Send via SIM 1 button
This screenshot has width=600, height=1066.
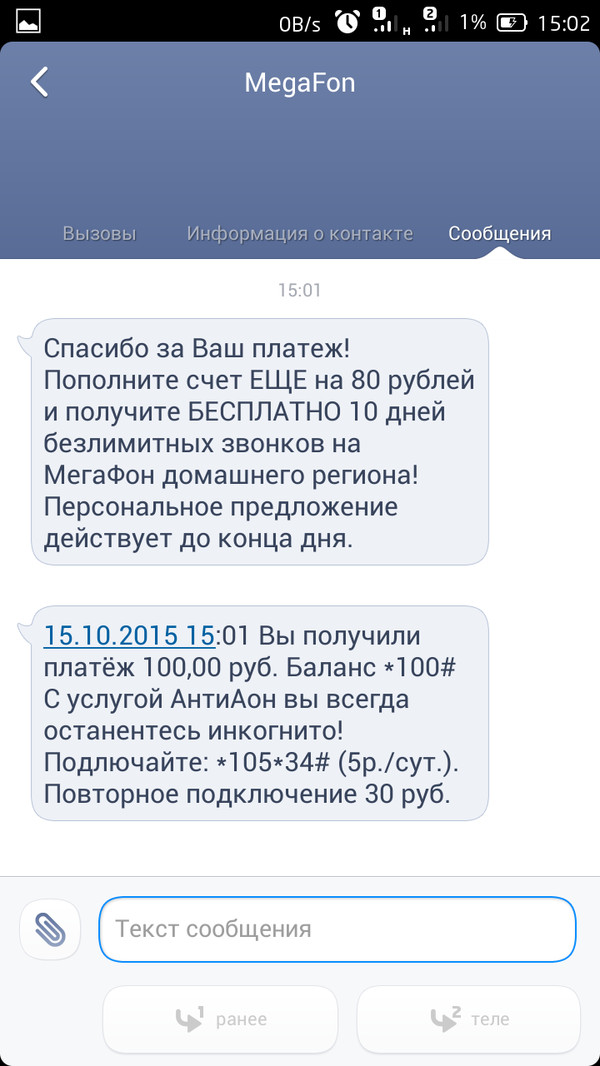(220, 1019)
